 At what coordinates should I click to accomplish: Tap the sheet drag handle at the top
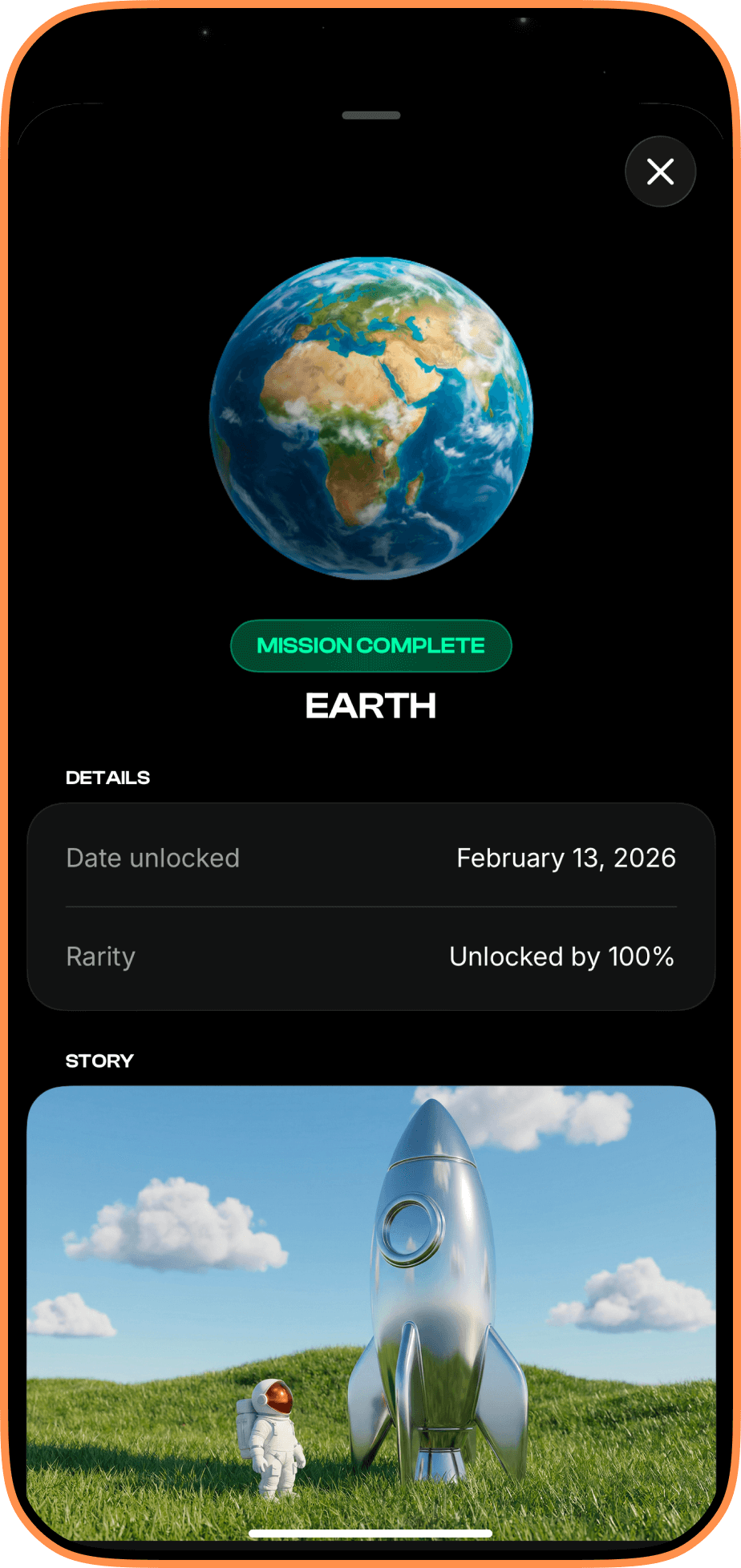370,115
